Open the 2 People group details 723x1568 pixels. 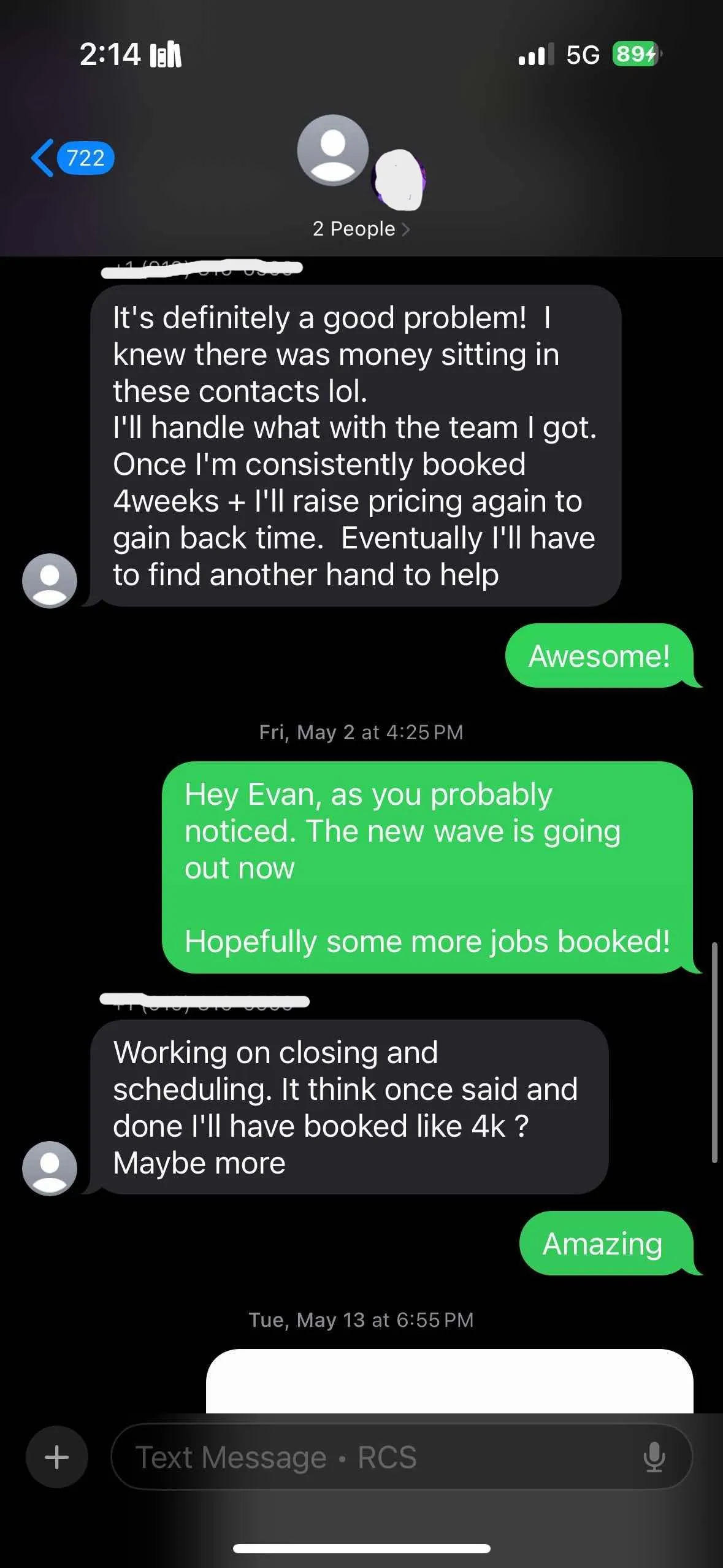pyautogui.click(x=361, y=229)
